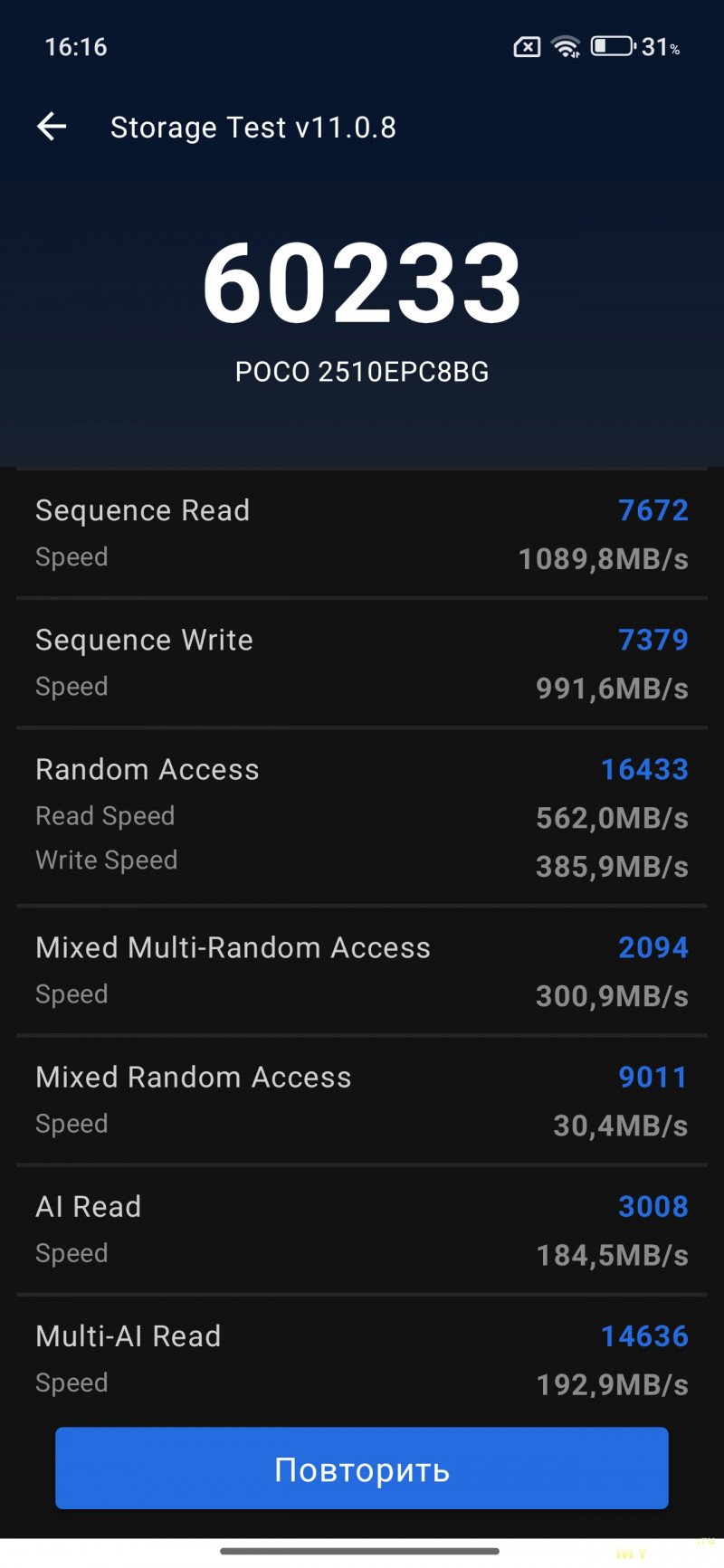This screenshot has height=1568, width=724.
Task: Go back from Storage Test screen
Action: click(x=52, y=127)
